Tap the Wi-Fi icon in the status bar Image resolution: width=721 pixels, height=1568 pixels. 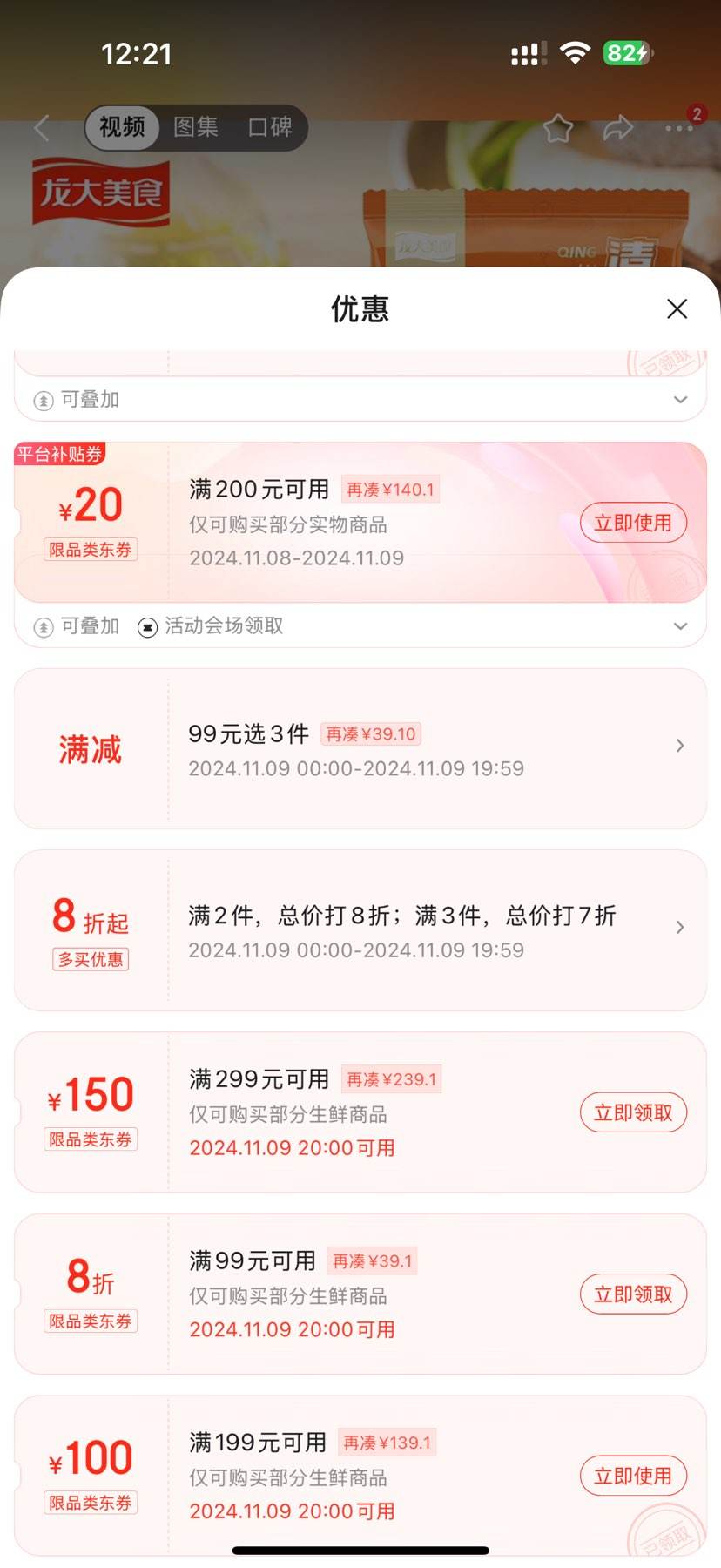(576, 52)
